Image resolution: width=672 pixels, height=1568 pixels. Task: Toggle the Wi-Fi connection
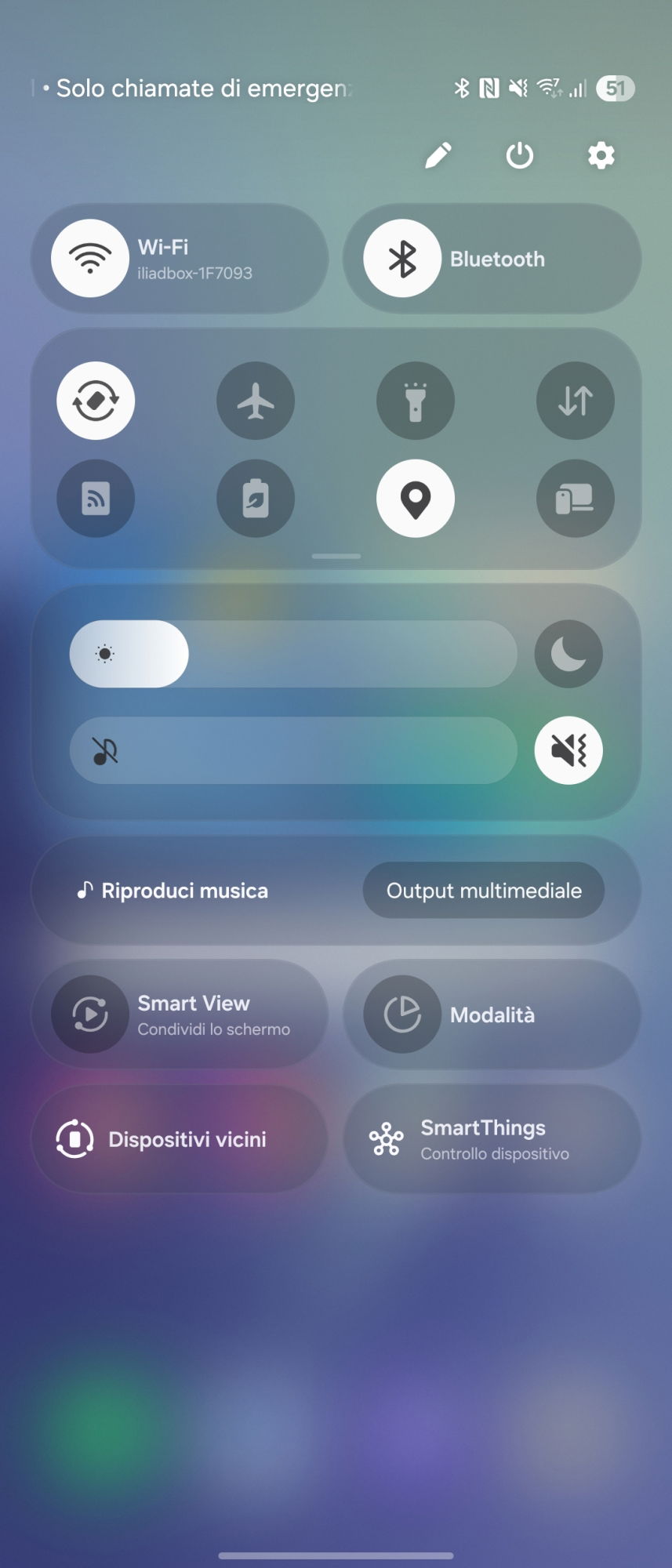[91, 259]
